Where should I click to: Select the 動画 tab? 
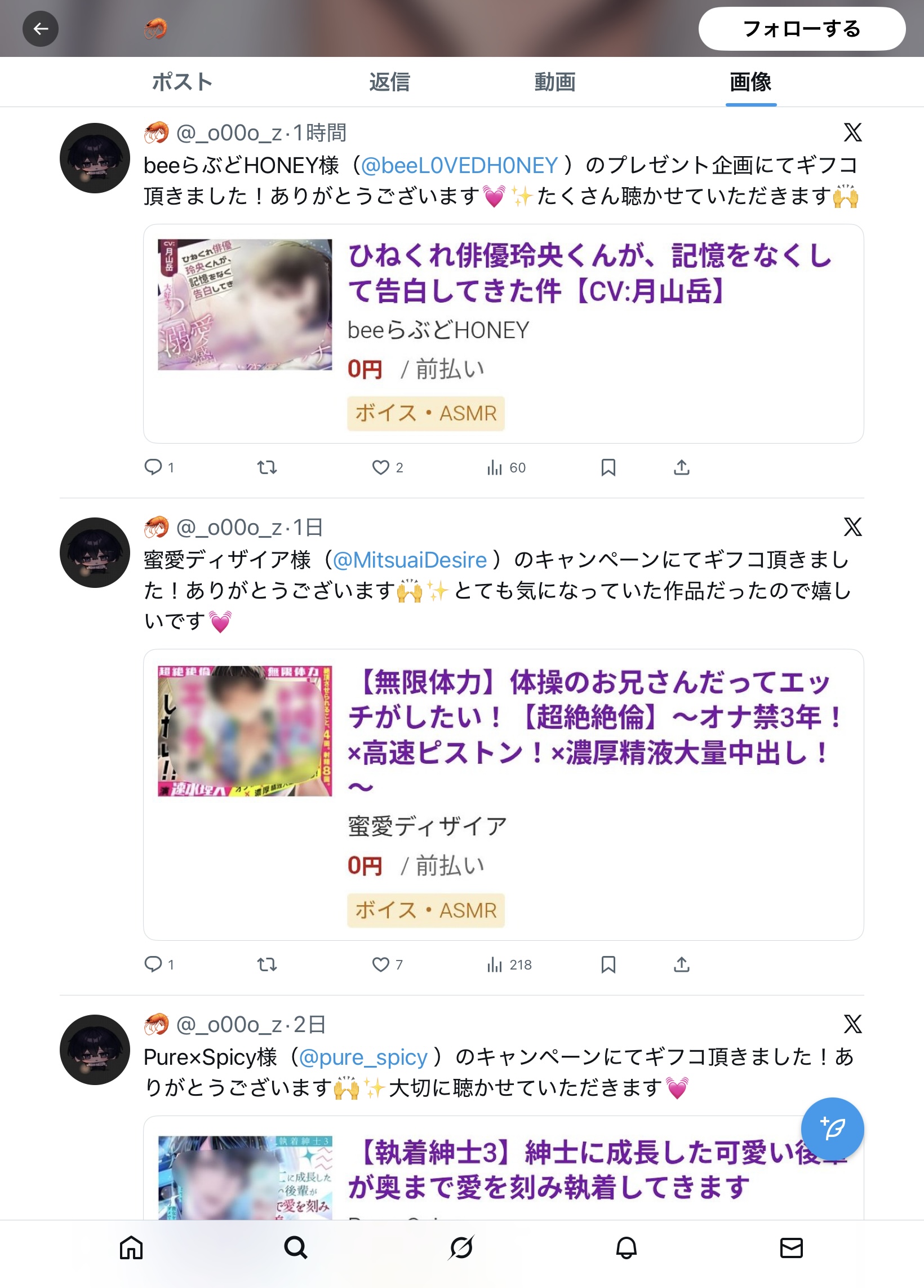[x=554, y=82]
